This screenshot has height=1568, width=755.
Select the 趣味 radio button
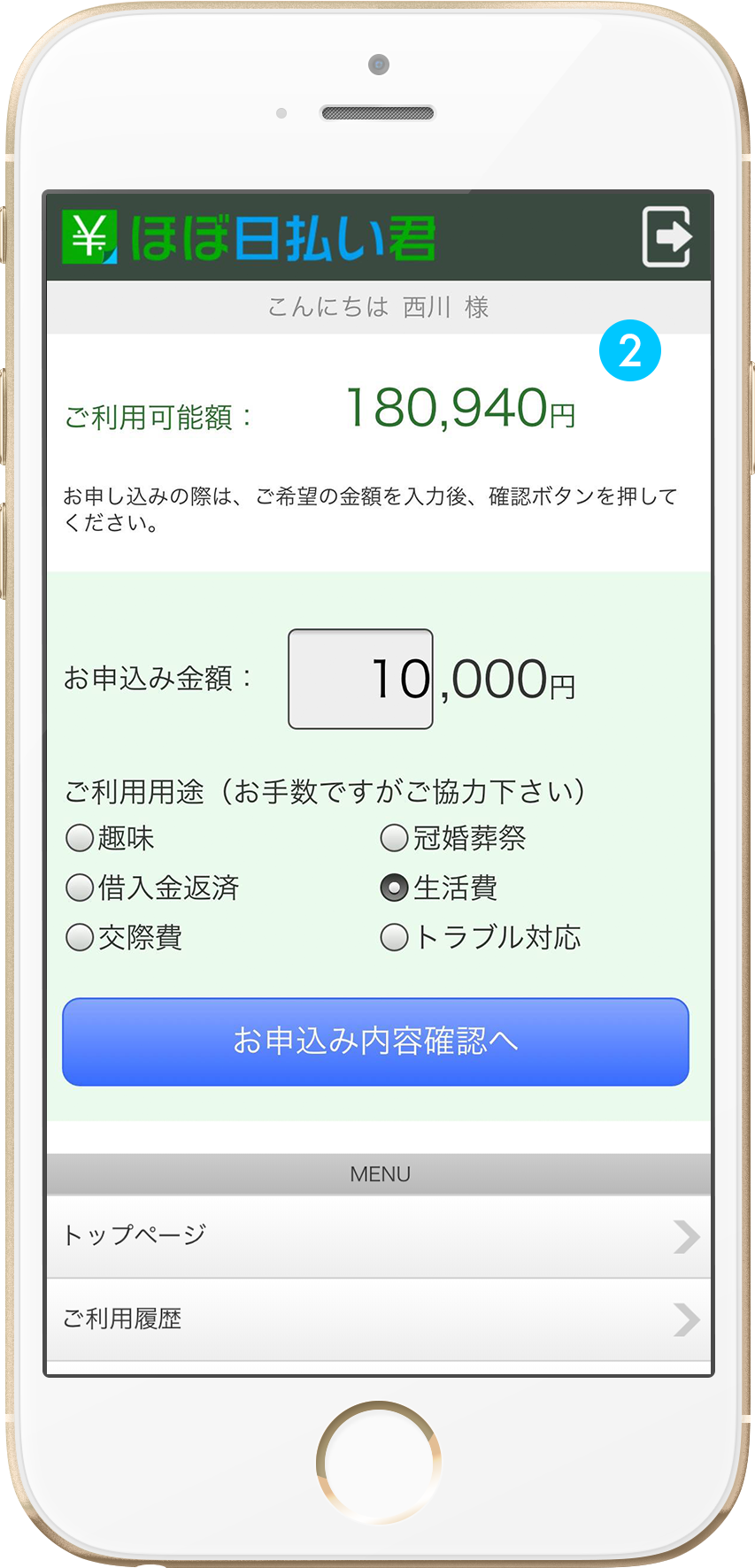click(x=79, y=836)
